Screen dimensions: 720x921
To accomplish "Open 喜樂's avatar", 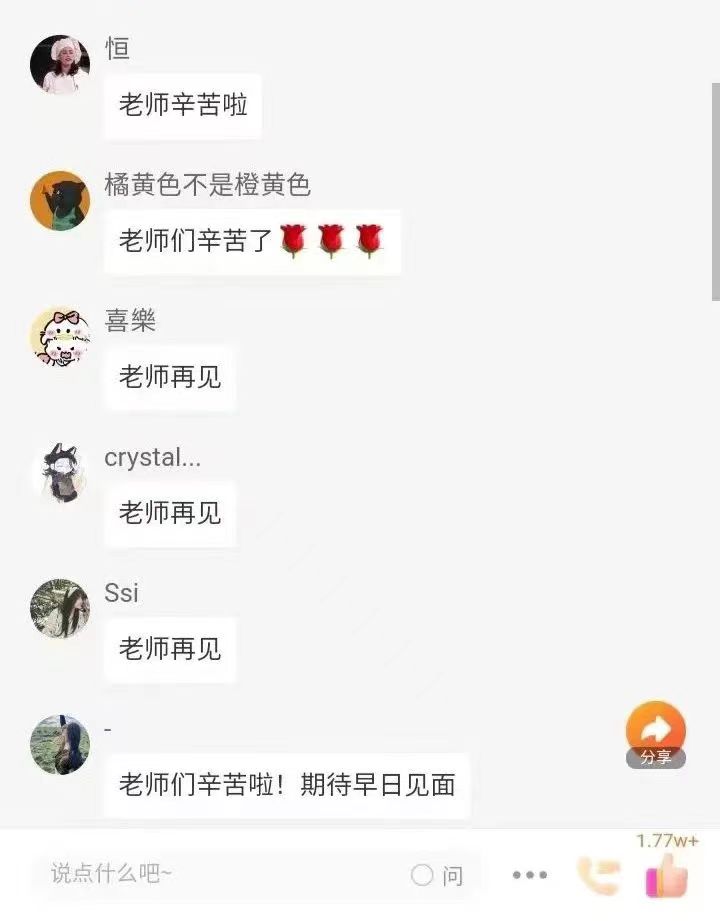I will (60, 337).
